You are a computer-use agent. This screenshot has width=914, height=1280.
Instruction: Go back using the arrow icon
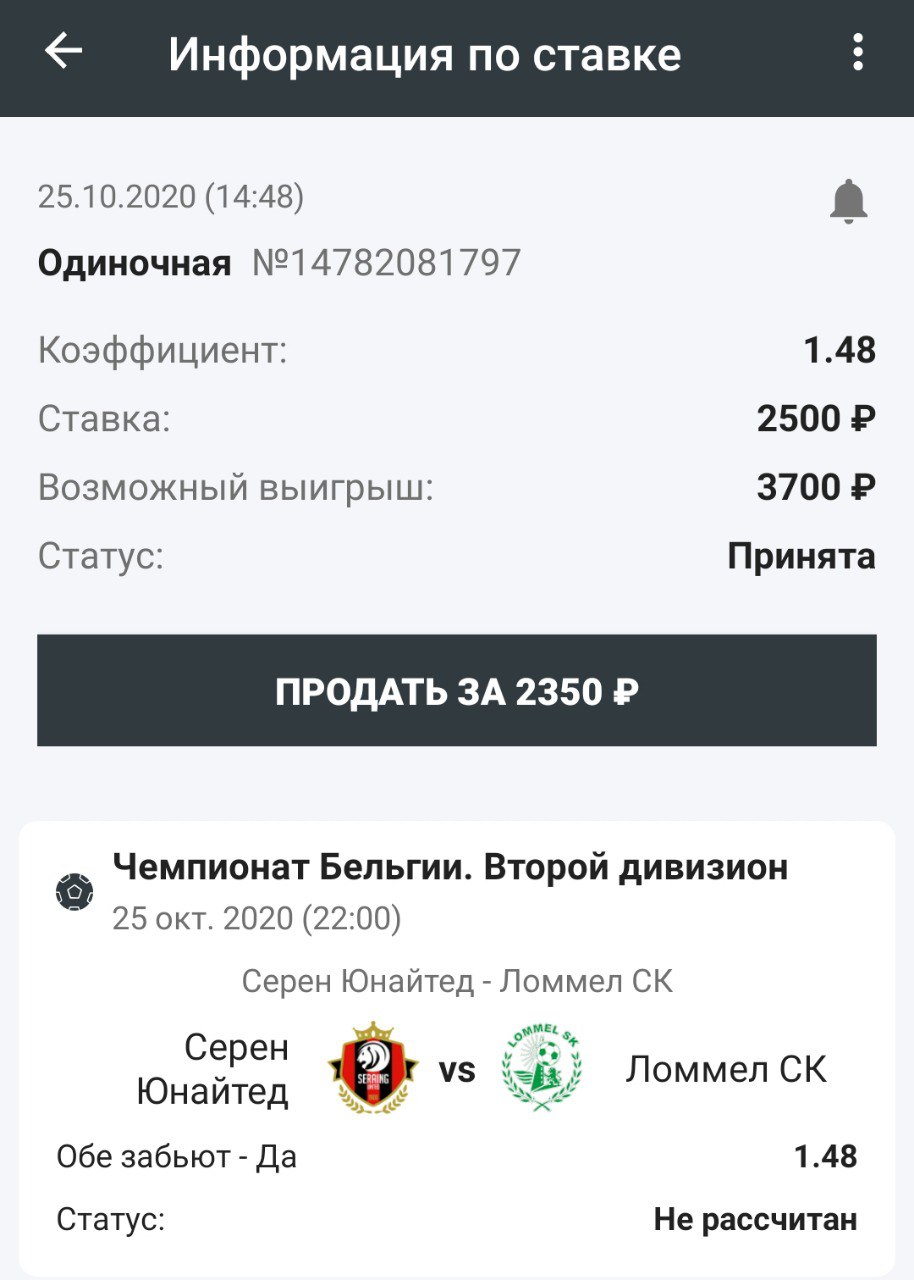pos(63,52)
